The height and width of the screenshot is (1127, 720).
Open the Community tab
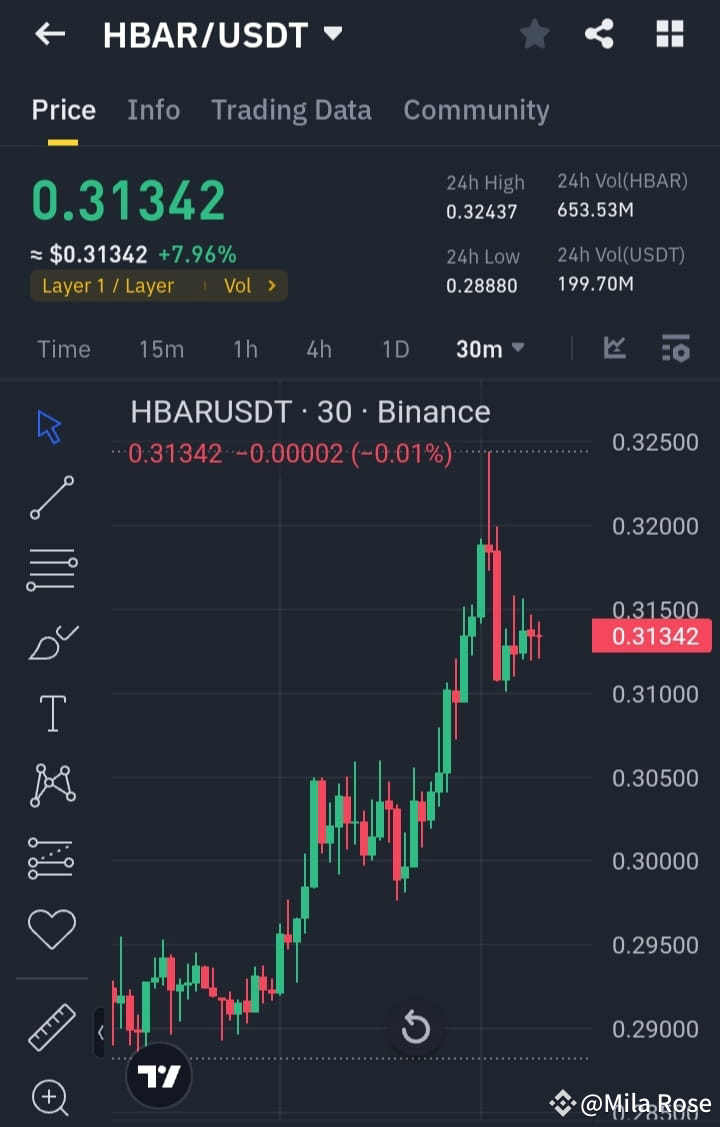[x=477, y=110]
